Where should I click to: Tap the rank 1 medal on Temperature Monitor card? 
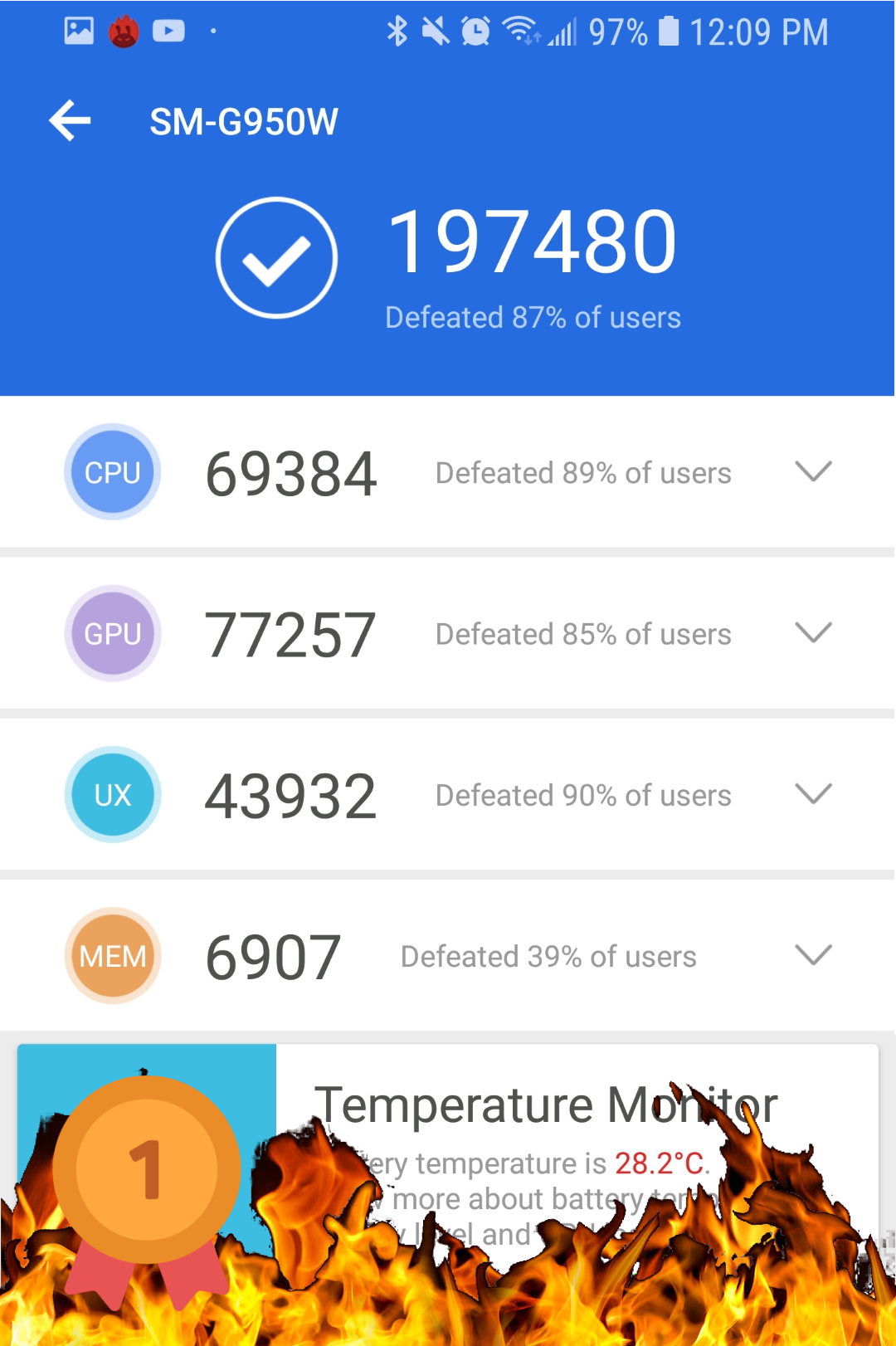tap(148, 1168)
